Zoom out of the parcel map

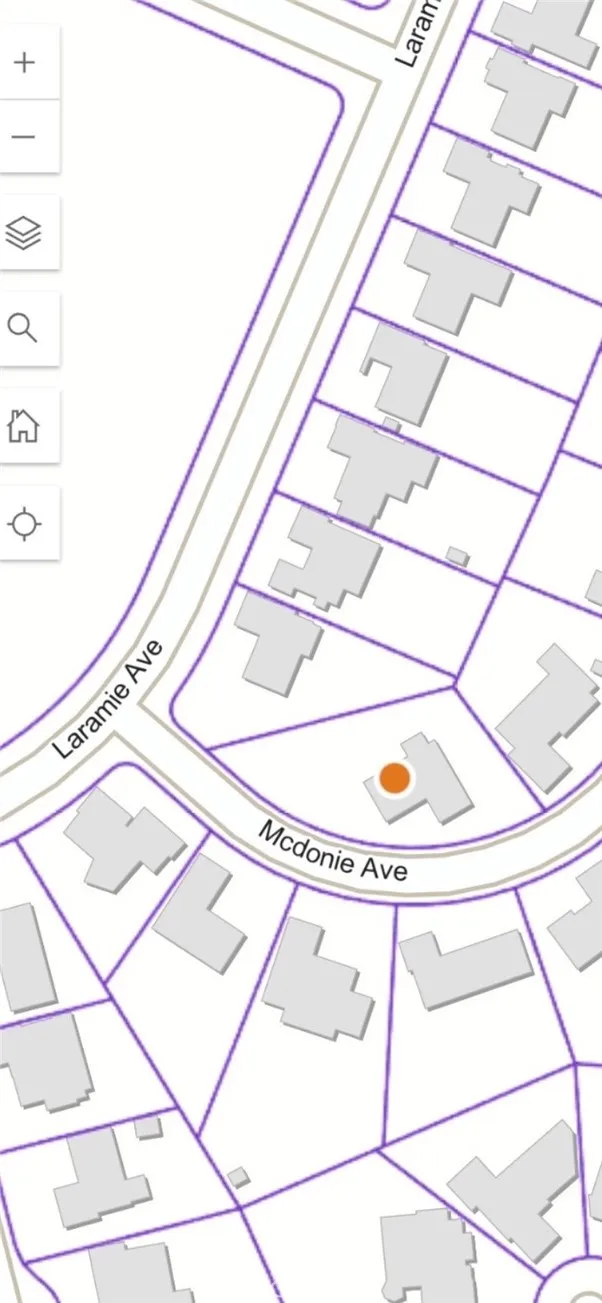tap(24, 136)
